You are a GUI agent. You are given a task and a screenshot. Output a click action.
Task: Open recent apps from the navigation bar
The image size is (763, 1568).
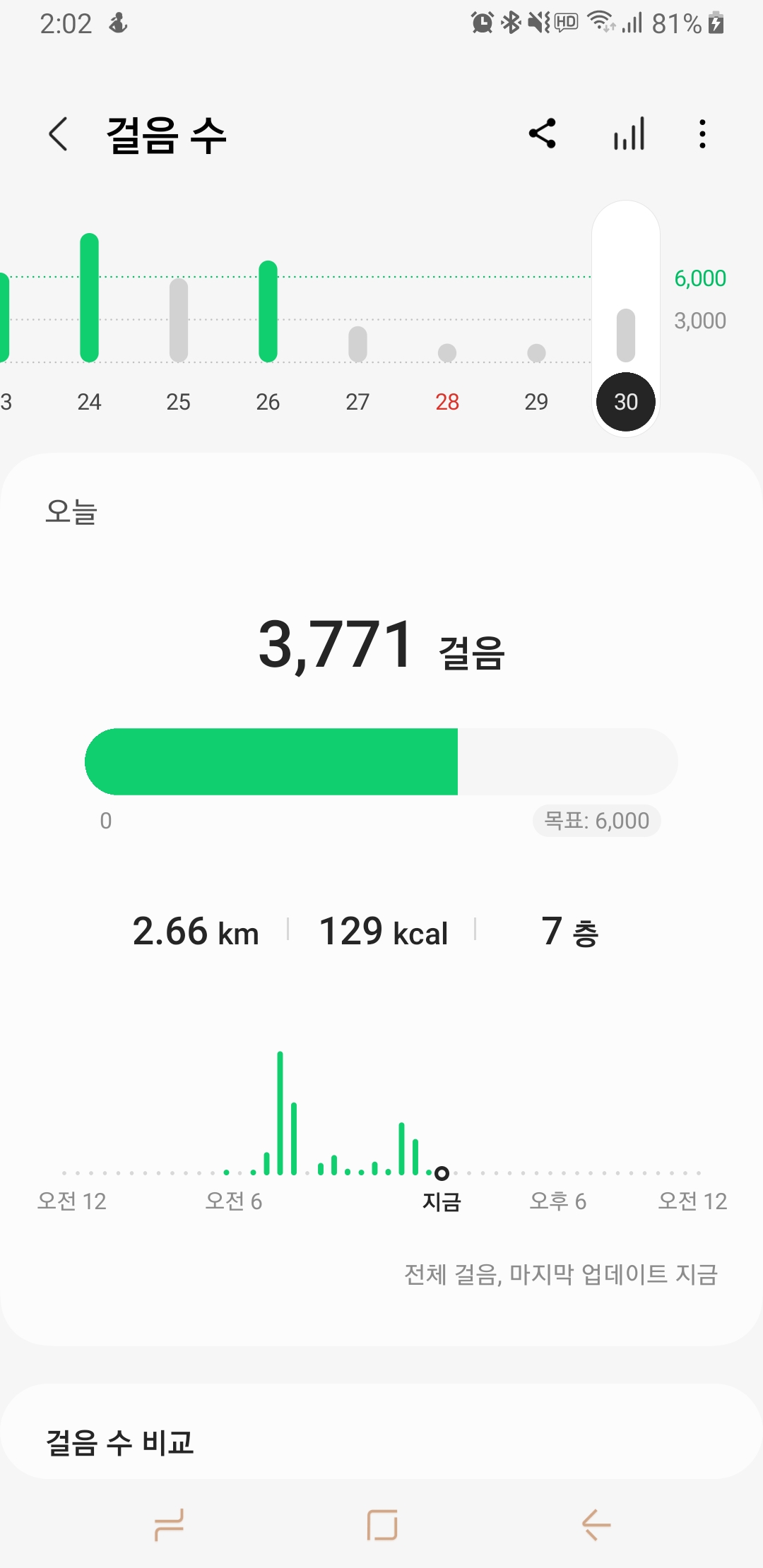click(169, 1525)
